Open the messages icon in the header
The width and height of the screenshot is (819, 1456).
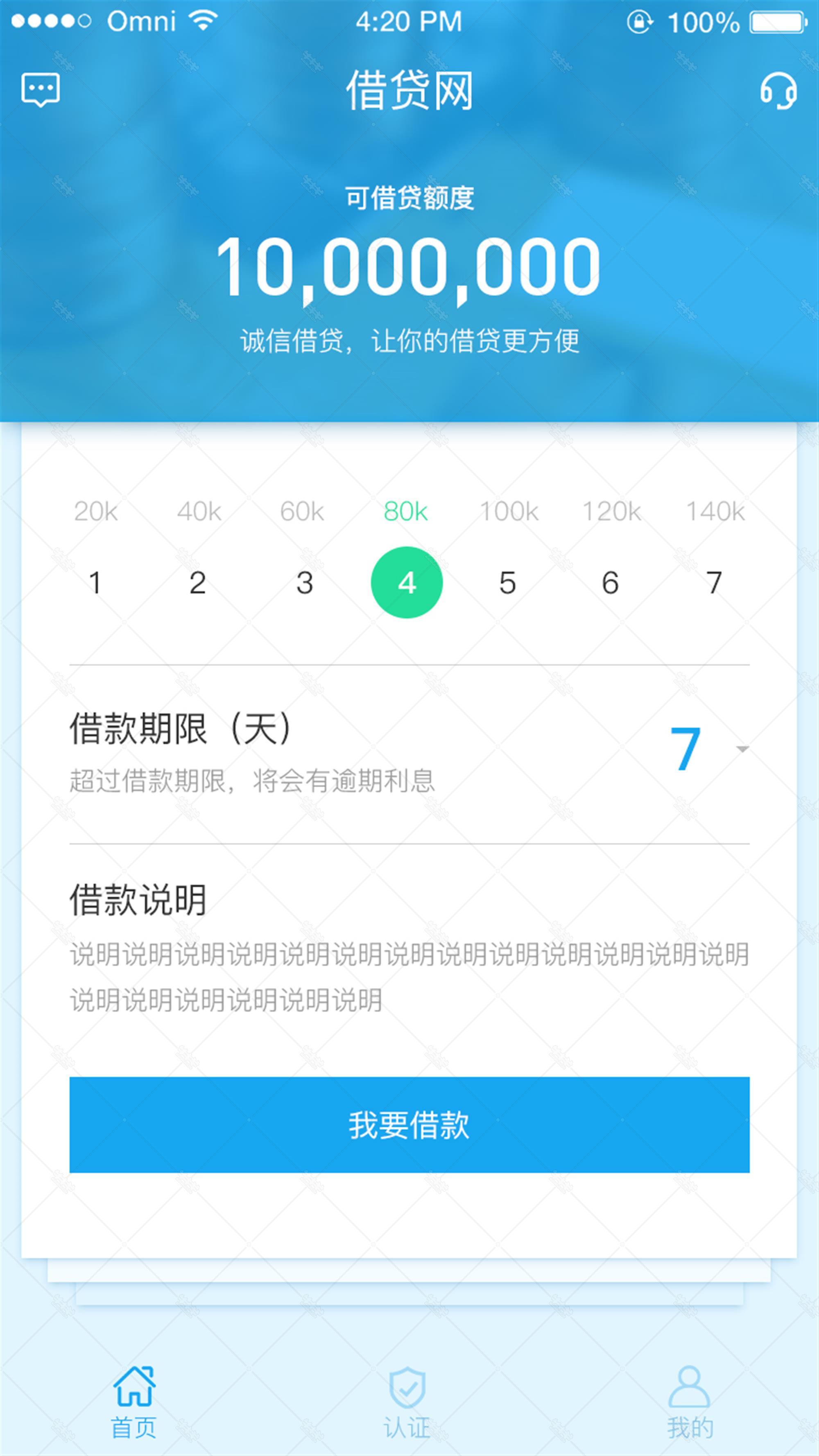point(40,90)
